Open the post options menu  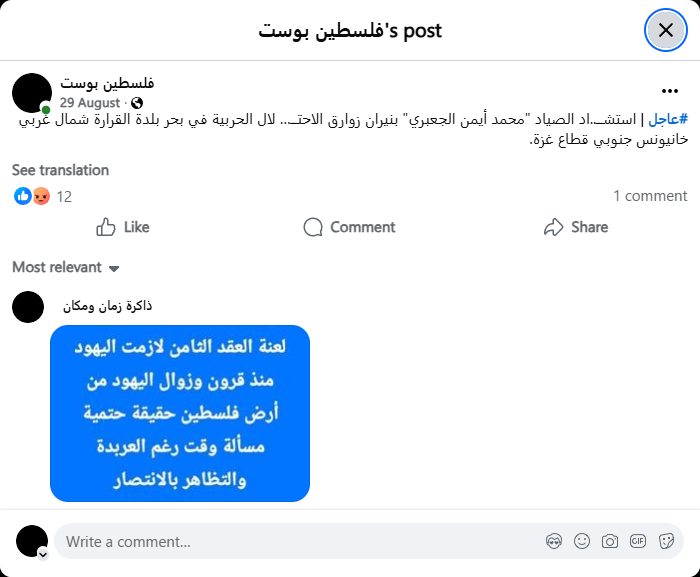670,90
